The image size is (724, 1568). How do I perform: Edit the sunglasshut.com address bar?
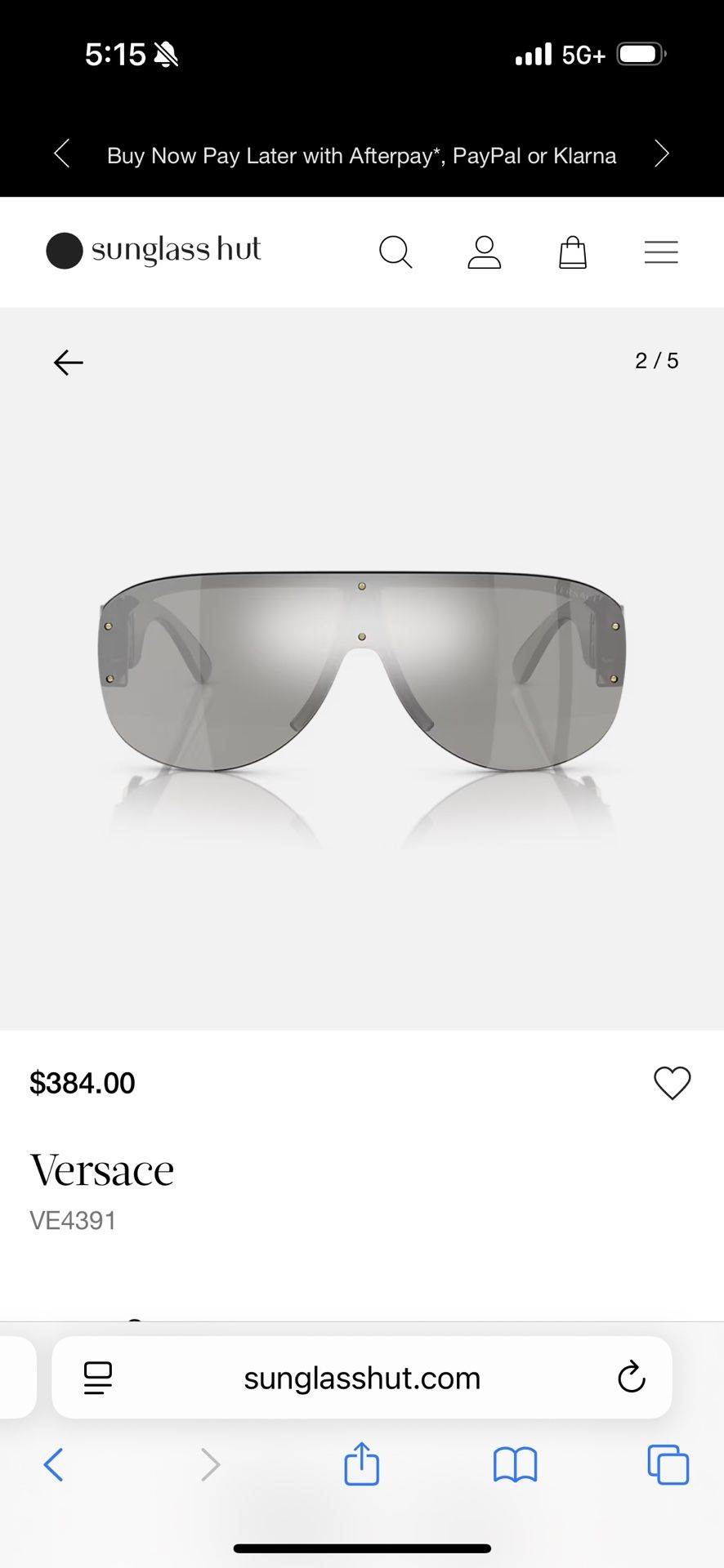pos(362,1379)
